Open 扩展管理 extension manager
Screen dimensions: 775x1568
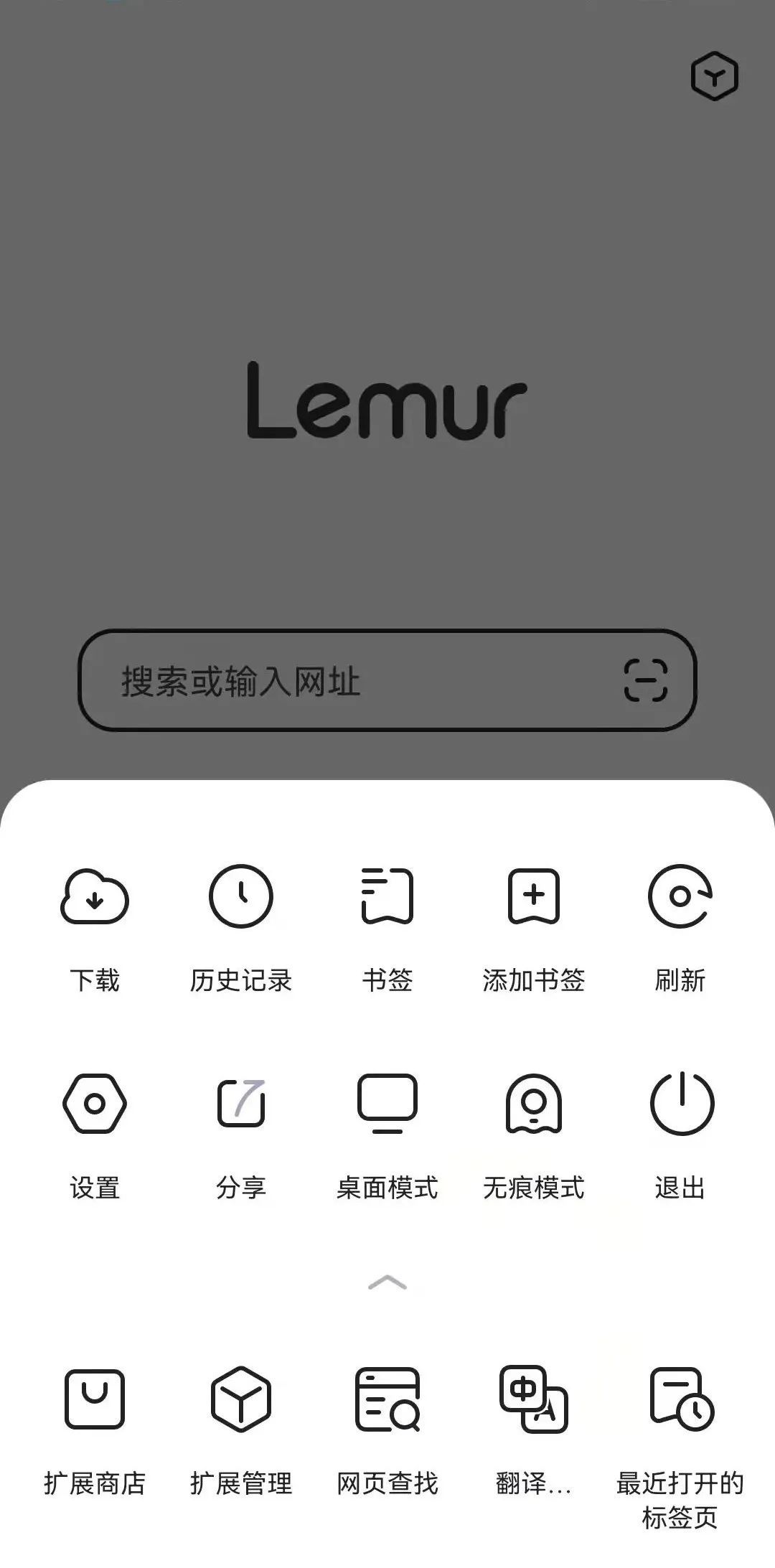click(241, 1429)
